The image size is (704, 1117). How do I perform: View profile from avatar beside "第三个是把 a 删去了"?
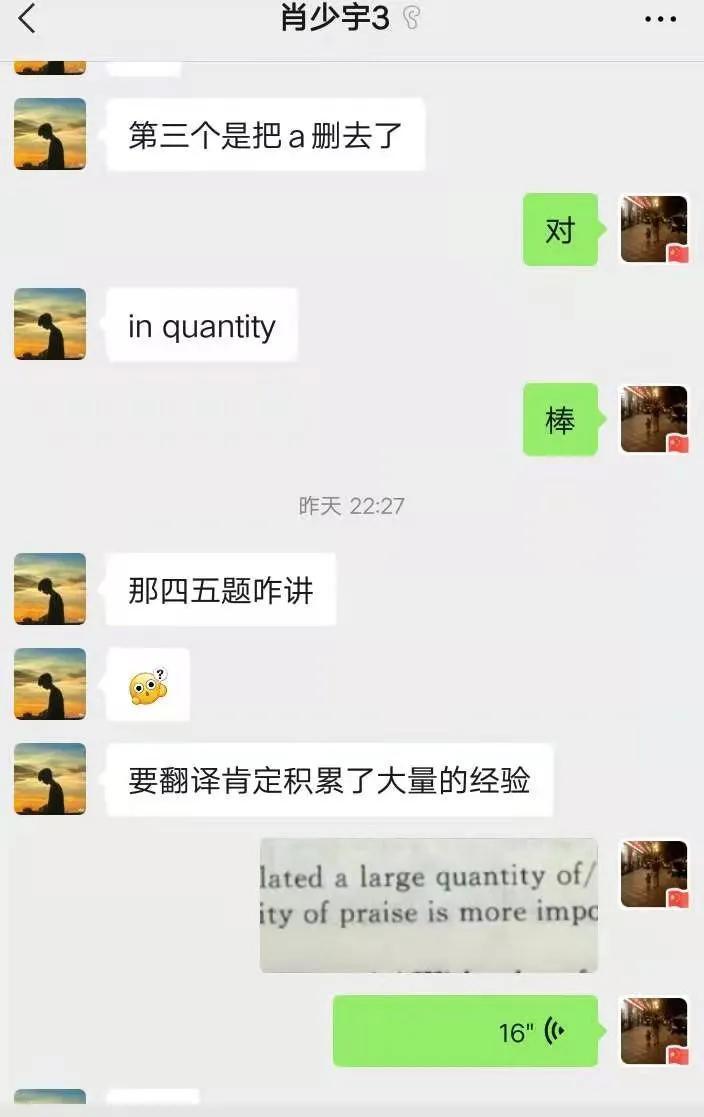pyautogui.click(x=50, y=134)
